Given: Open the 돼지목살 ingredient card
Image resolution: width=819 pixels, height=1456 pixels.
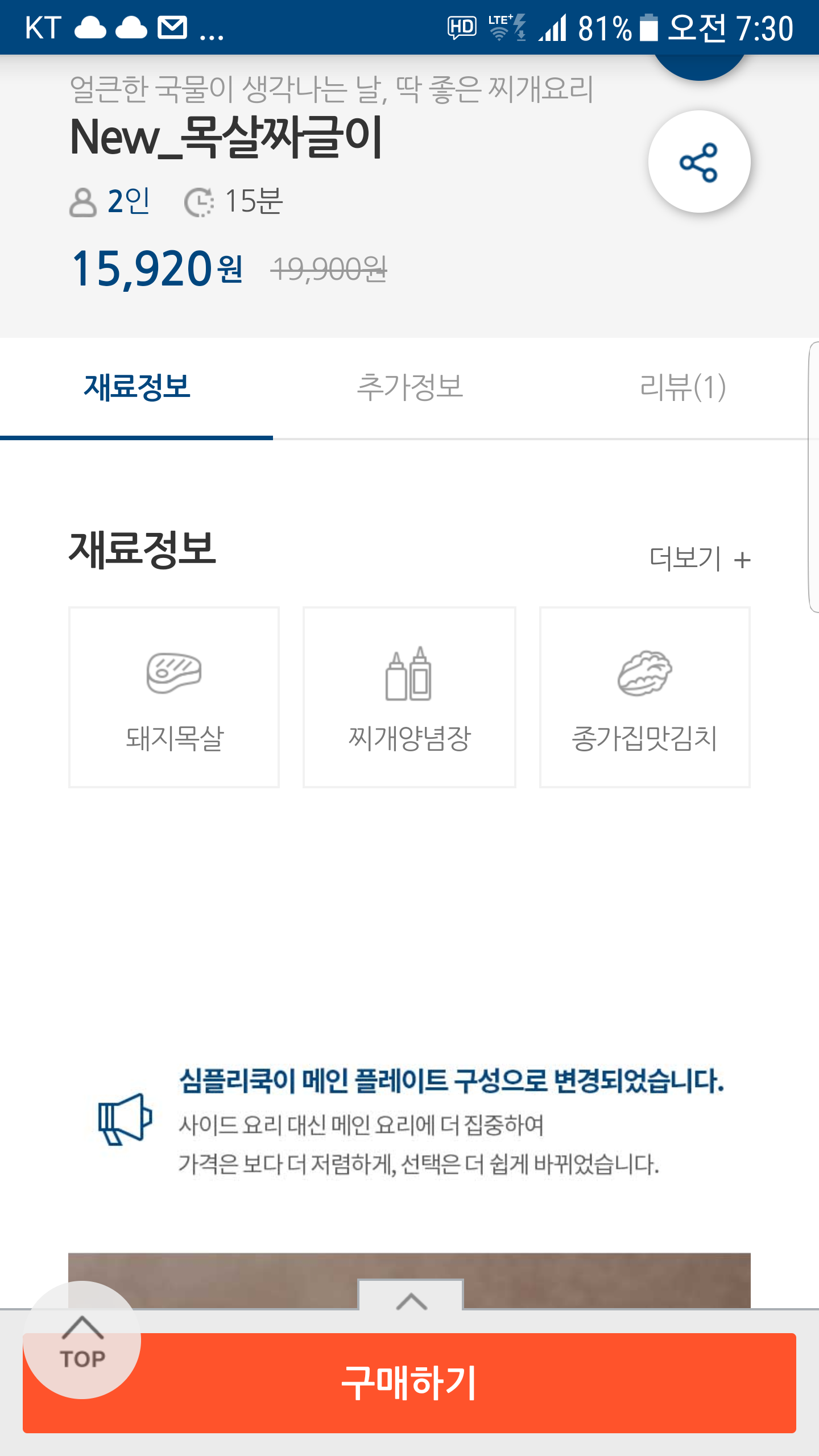Looking at the screenshot, I should (174, 697).
